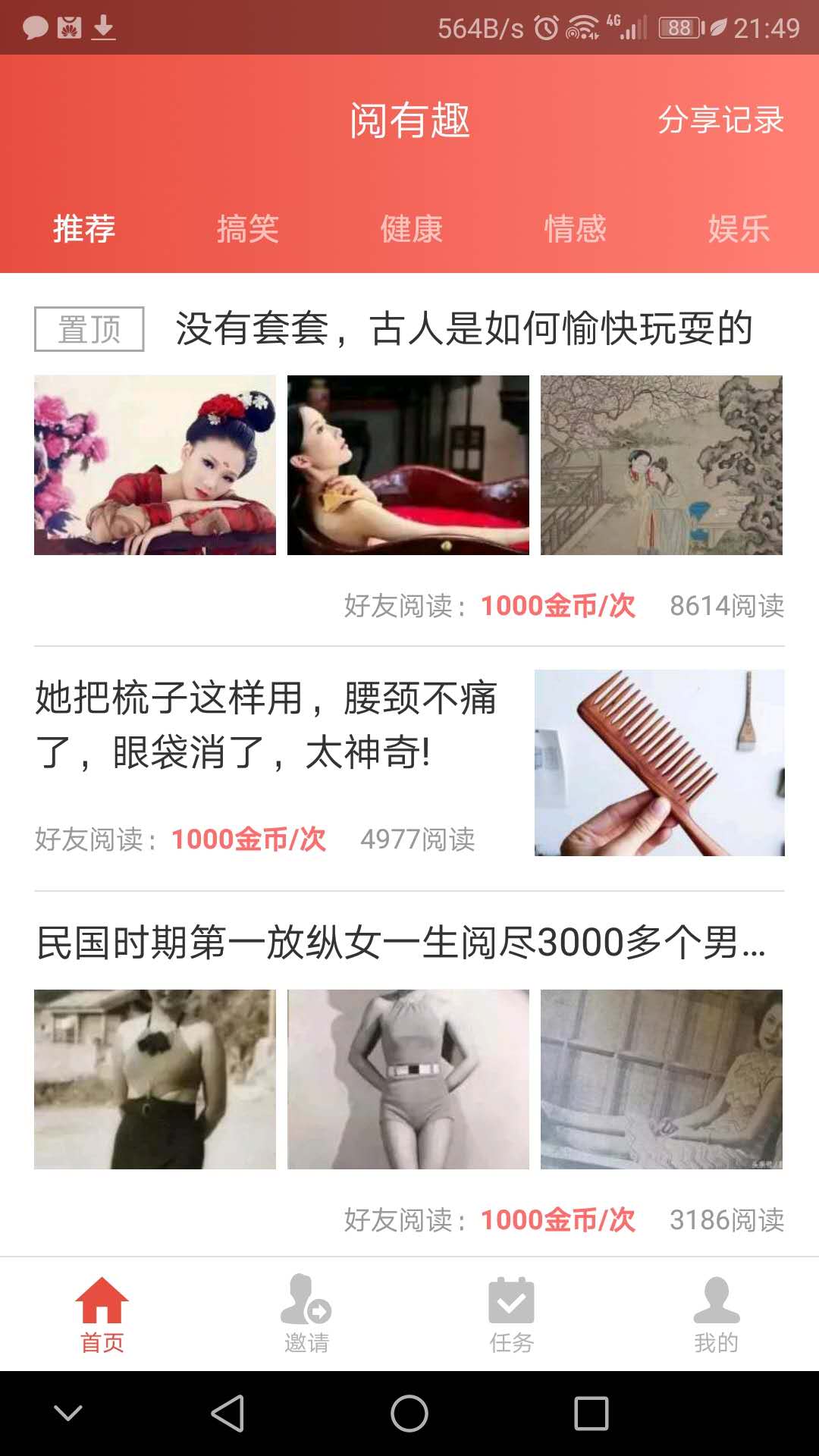The image size is (819, 1456).
Task: Tap the 置顶 label on the pinned post
Action: tap(91, 329)
